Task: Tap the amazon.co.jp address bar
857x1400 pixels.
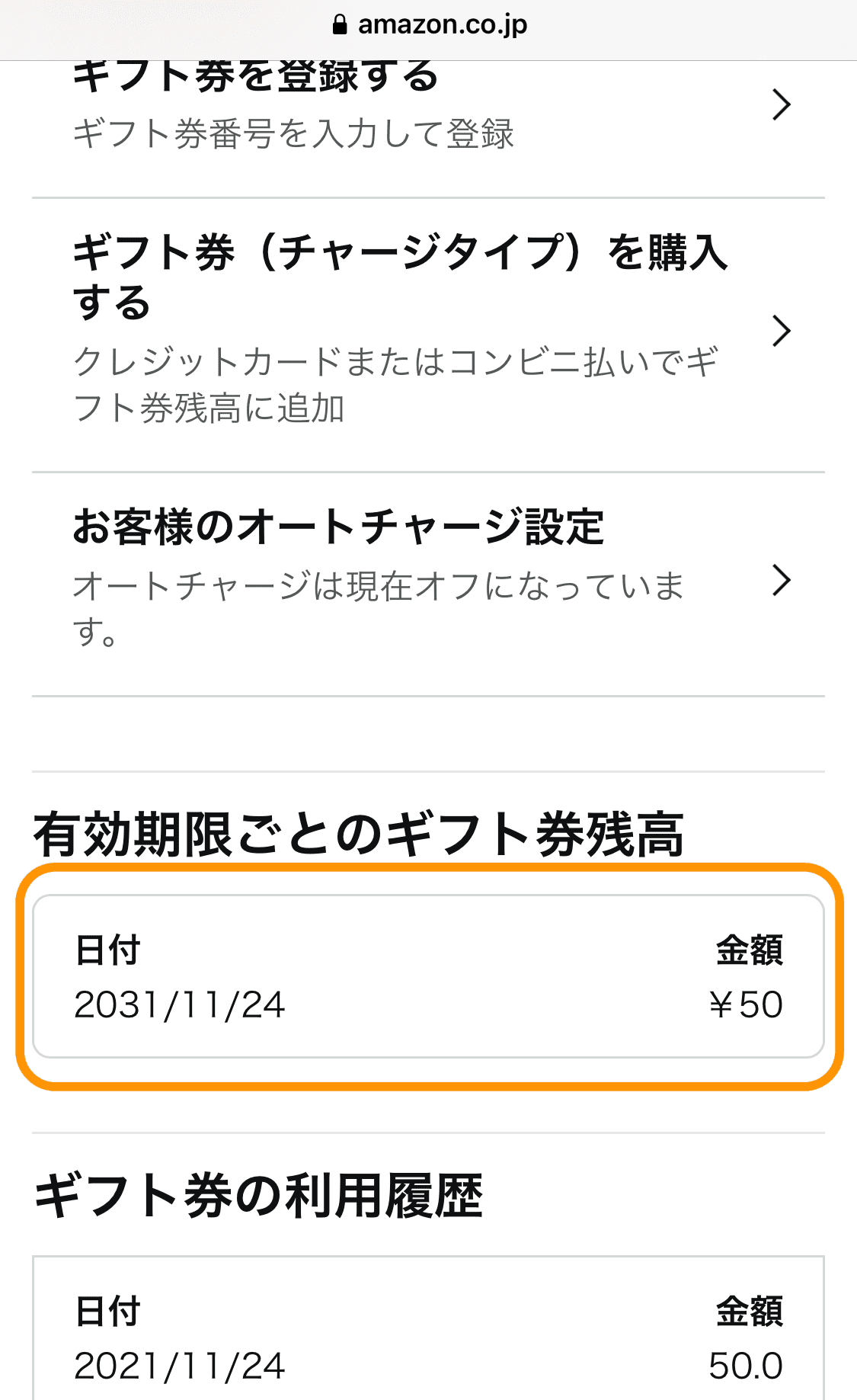Action: [x=430, y=25]
